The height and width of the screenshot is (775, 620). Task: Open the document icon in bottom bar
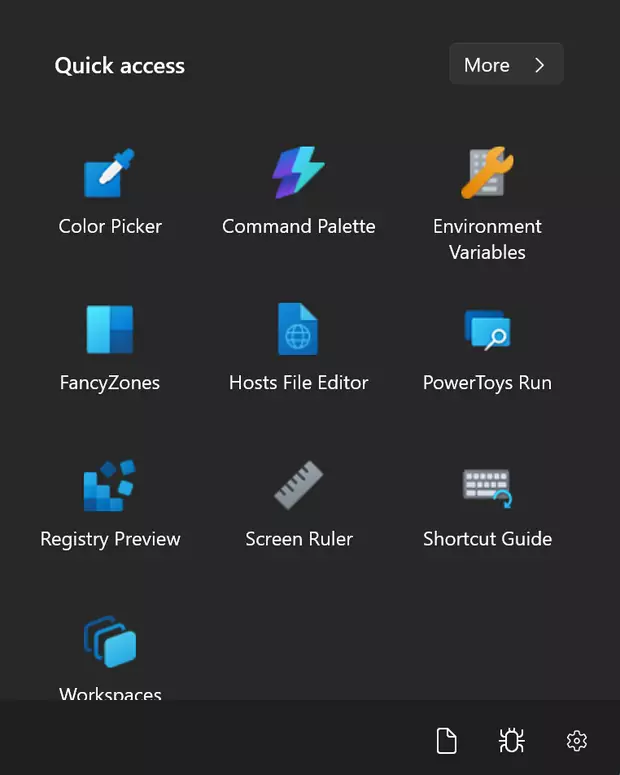point(446,740)
